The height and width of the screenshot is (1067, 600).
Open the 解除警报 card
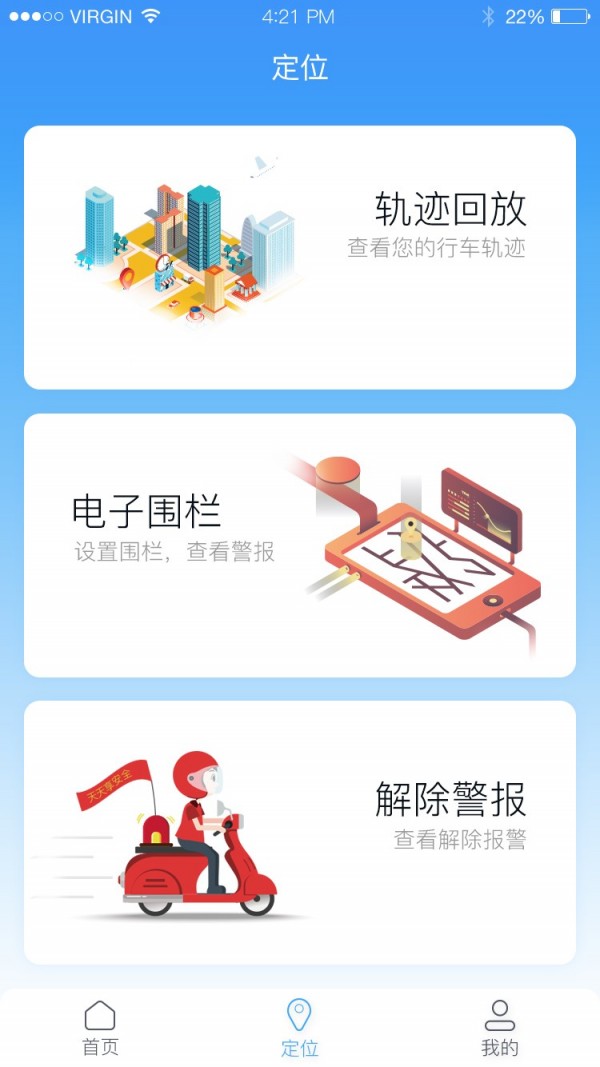tap(300, 832)
